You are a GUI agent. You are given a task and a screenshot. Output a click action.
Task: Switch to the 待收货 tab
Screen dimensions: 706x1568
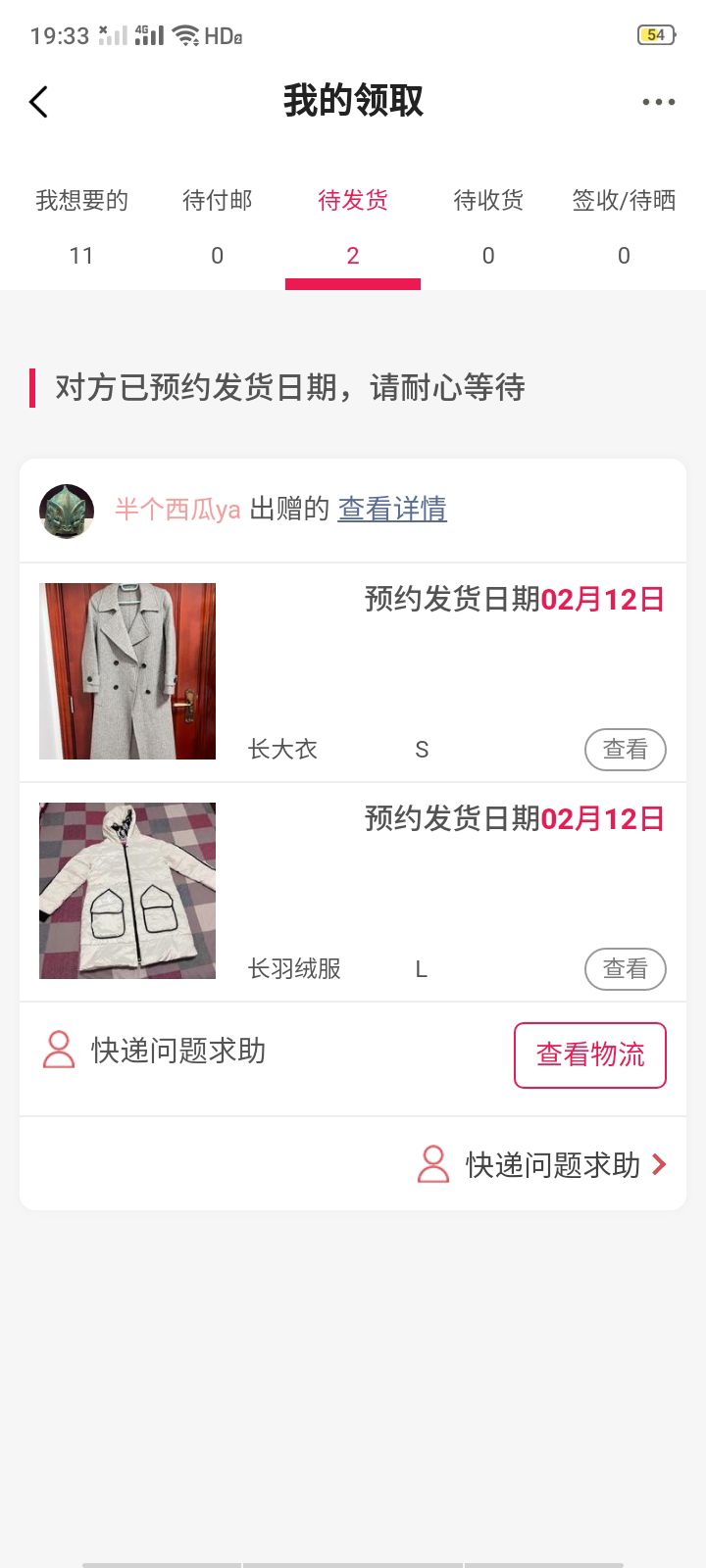click(488, 225)
